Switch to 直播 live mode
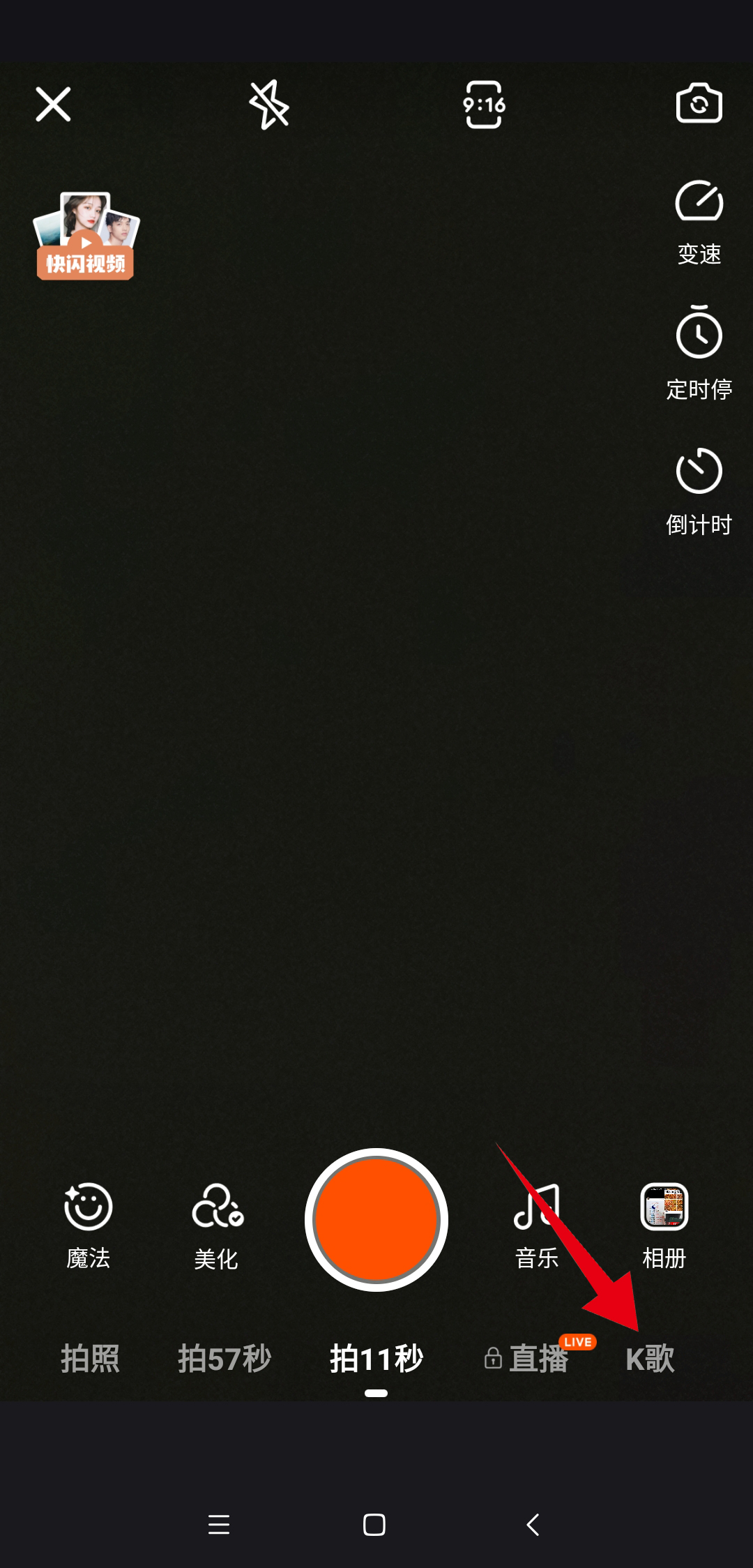 pos(538,1359)
